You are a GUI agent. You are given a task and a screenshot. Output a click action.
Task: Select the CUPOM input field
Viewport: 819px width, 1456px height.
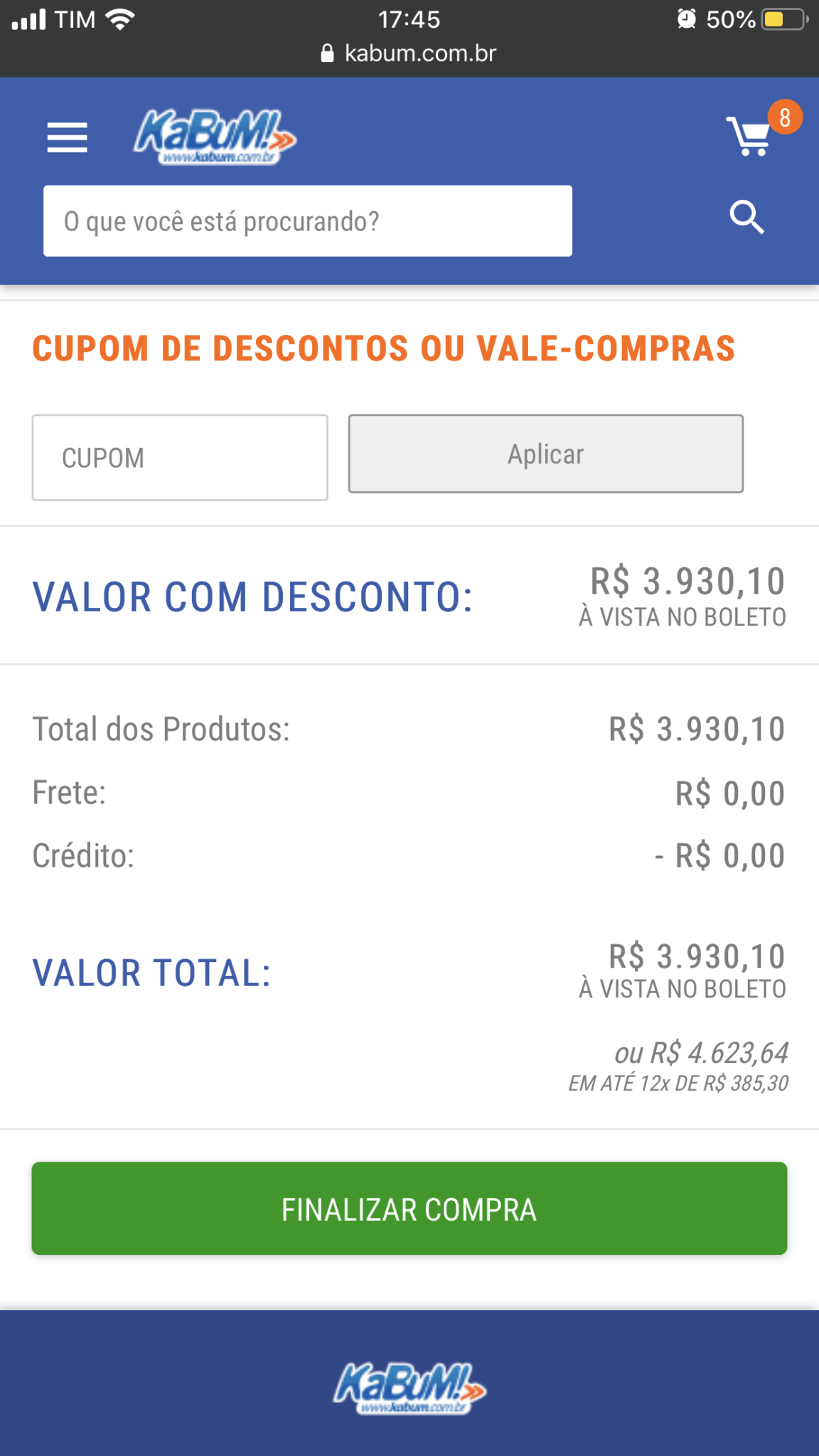180,458
